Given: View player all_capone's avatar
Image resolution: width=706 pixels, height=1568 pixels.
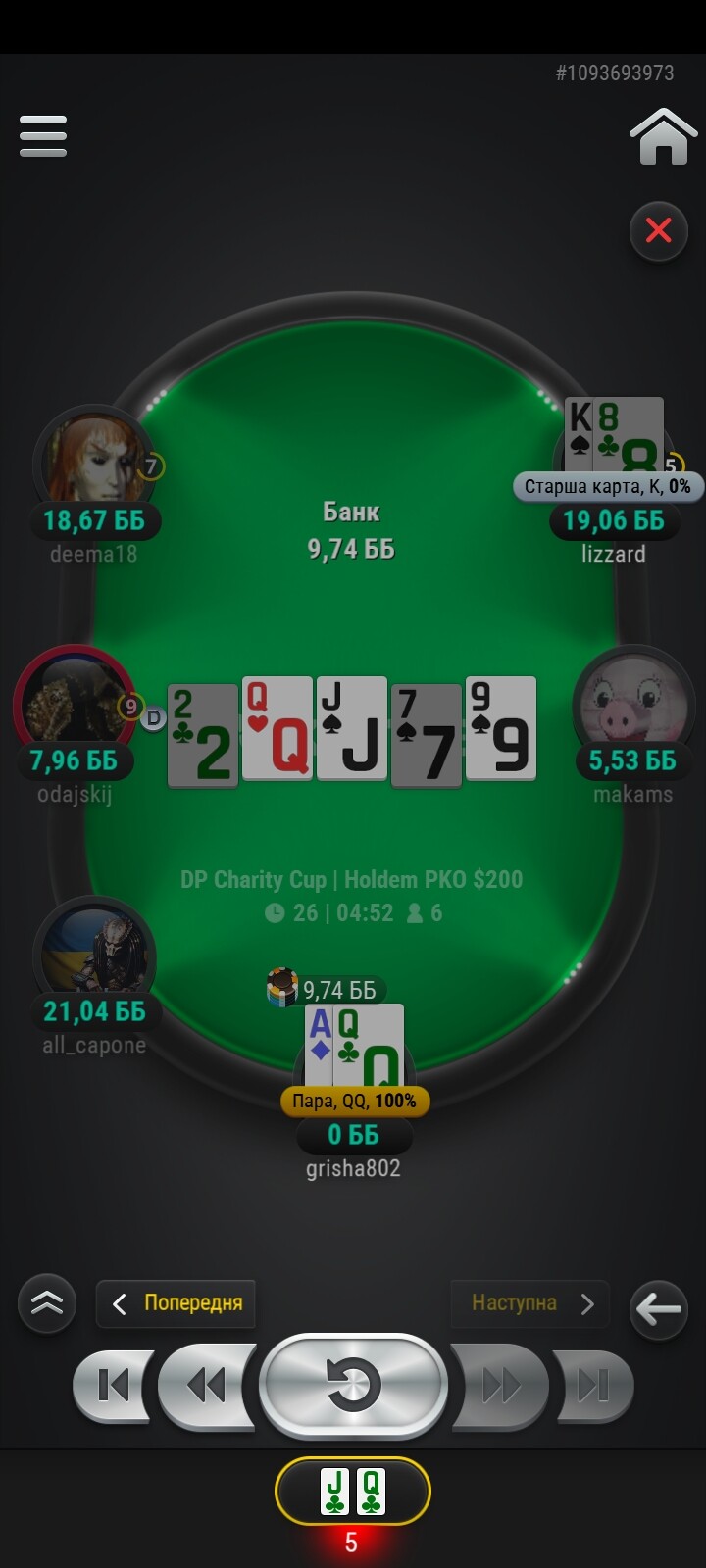Looking at the screenshot, I should click(94, 953).
